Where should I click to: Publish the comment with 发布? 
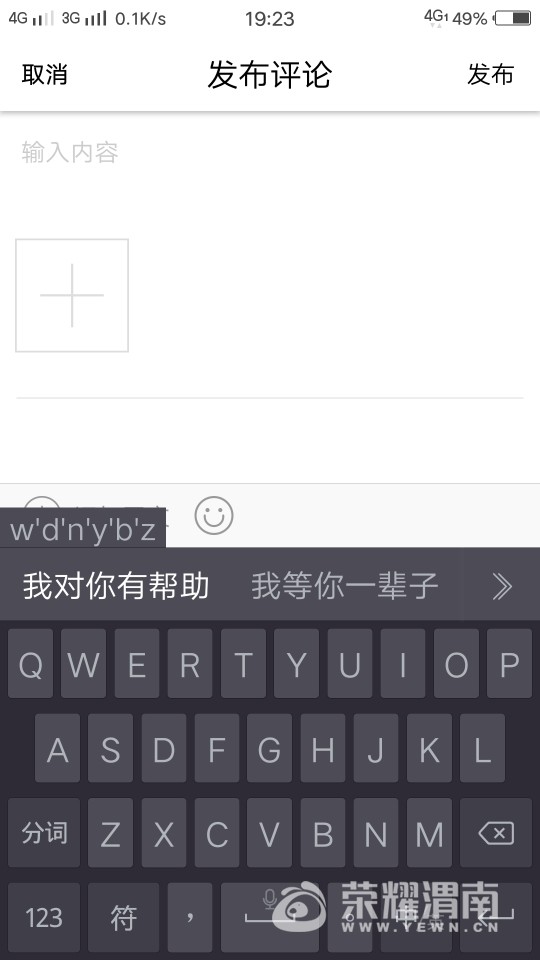tap(490, 75)
